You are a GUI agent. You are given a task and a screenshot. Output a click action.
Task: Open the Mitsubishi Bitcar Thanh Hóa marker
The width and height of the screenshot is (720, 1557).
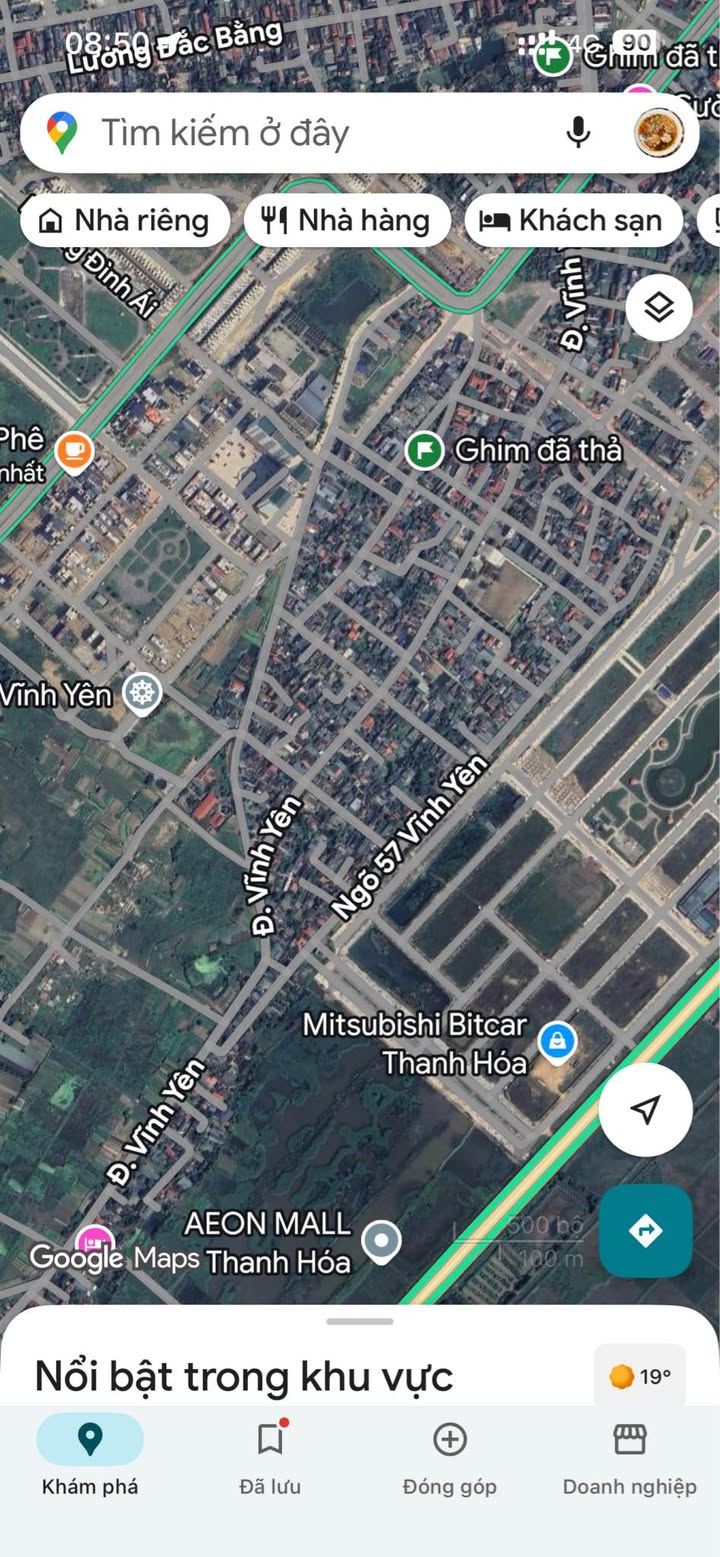point(557,1042)
